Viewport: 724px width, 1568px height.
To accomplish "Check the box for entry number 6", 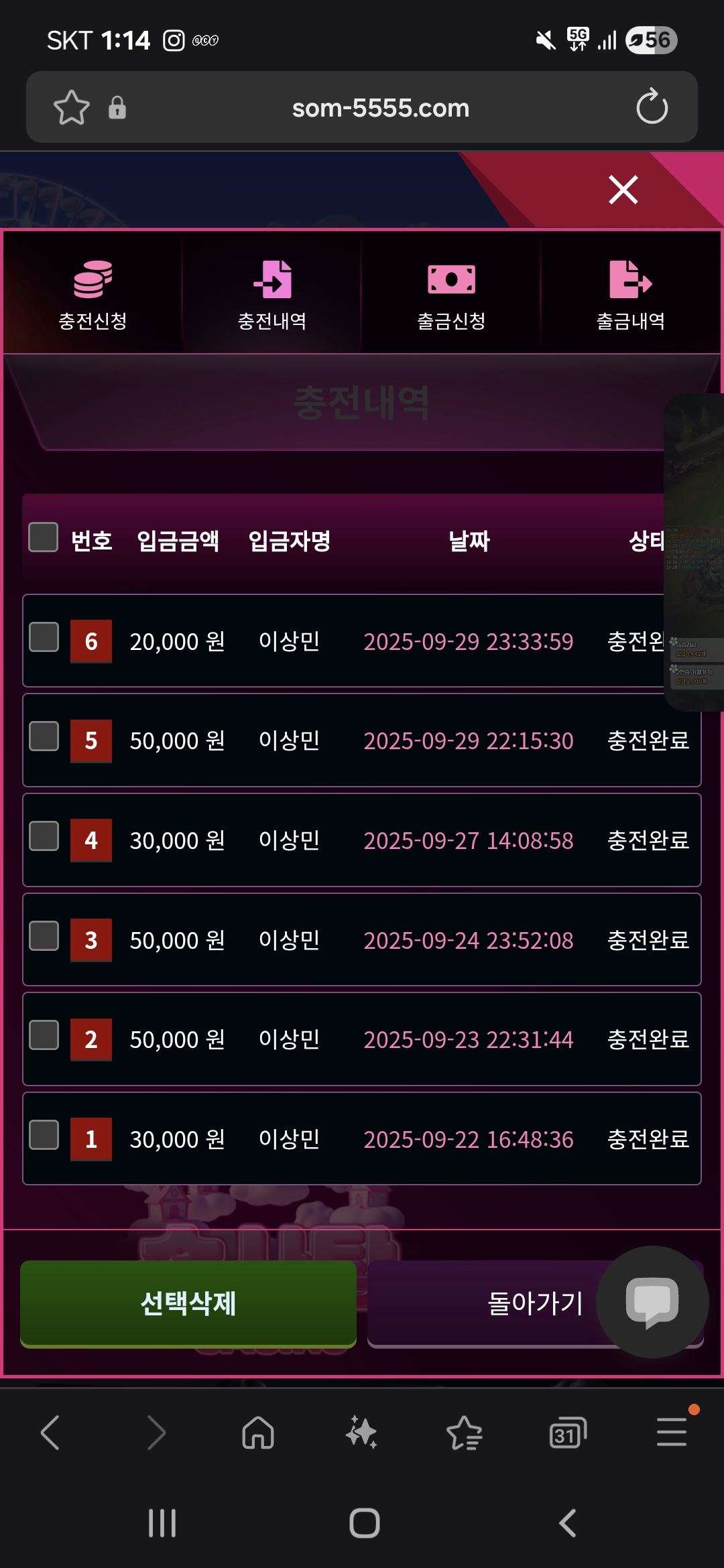I will pos(44,637).
